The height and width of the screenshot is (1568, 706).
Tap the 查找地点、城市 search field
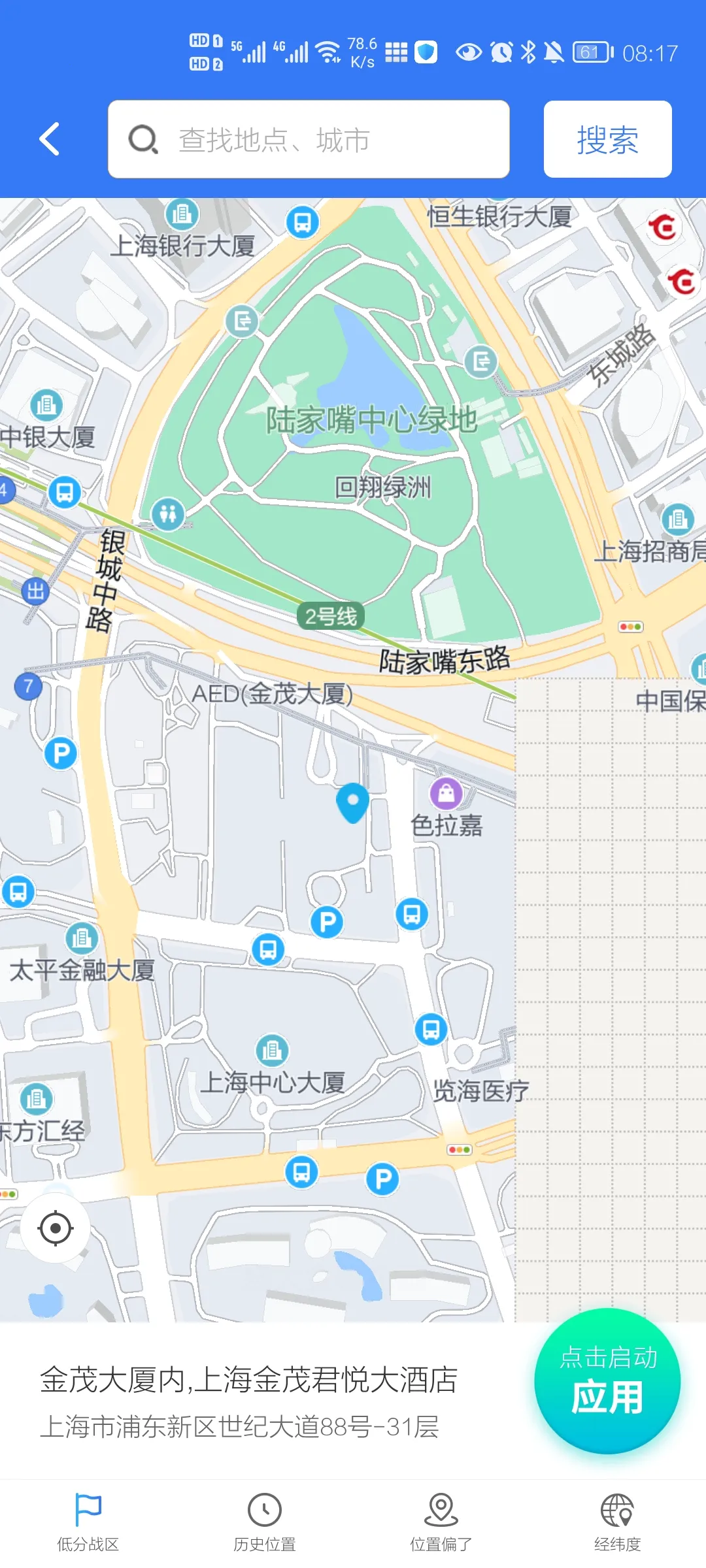(x=311, y=140)
